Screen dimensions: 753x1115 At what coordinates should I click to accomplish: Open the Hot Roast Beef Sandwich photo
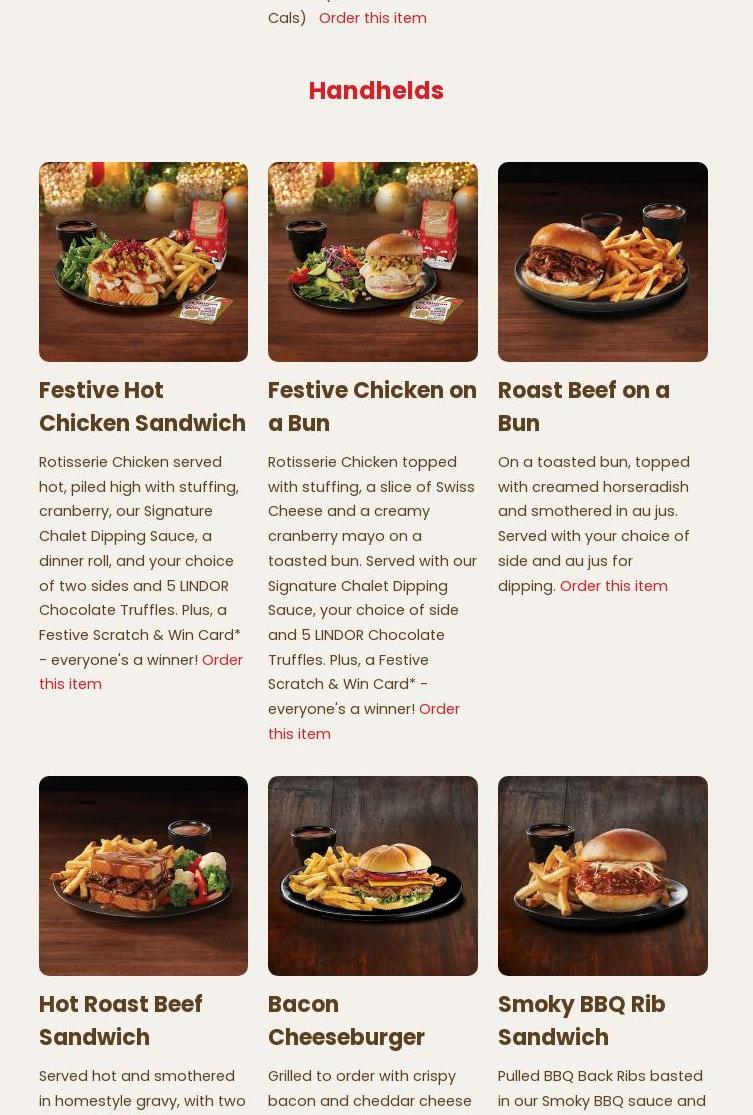point(143,876)
